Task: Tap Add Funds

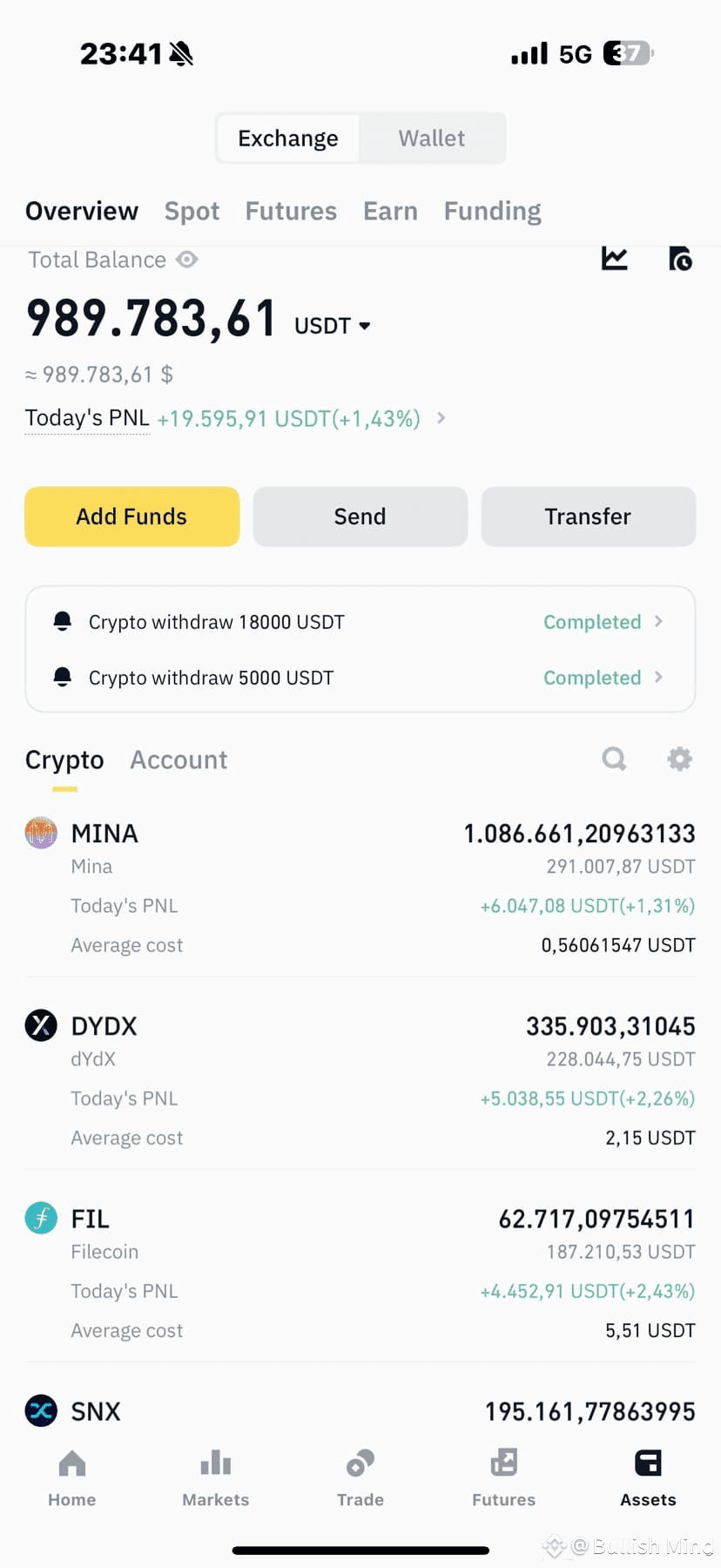Action: pos(131,517)
